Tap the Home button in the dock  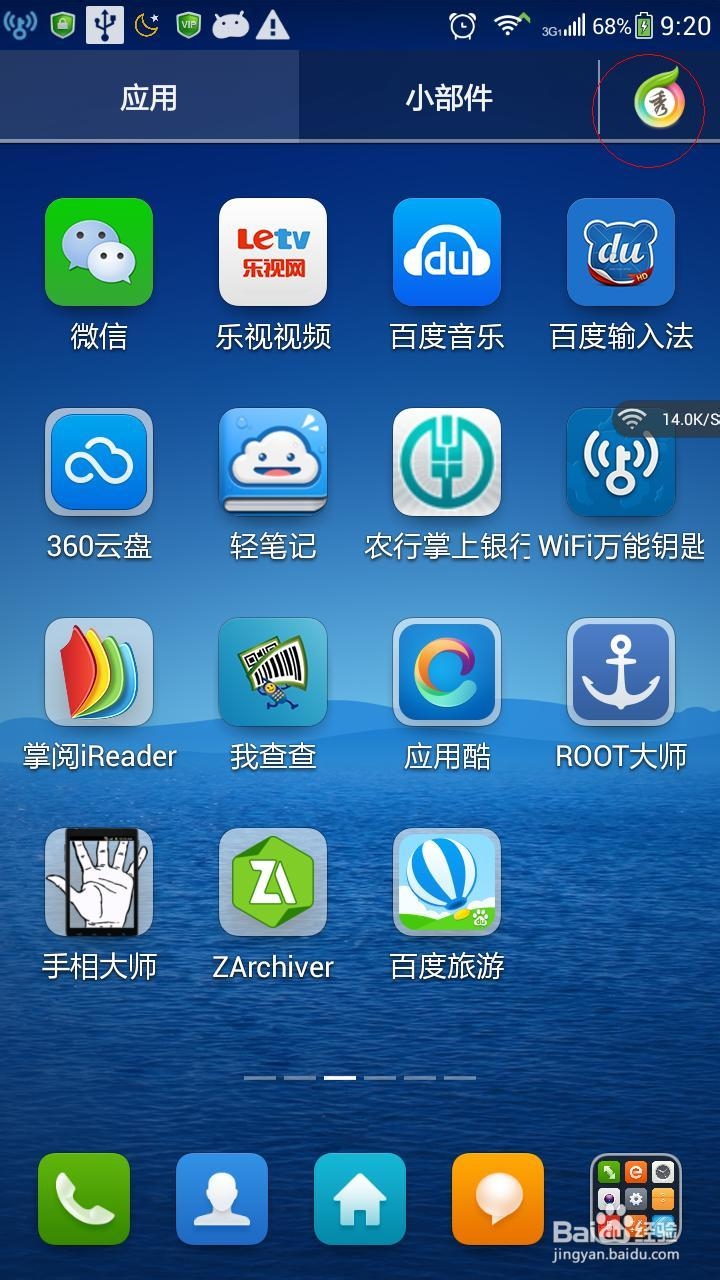click(x=360, y=1197)
